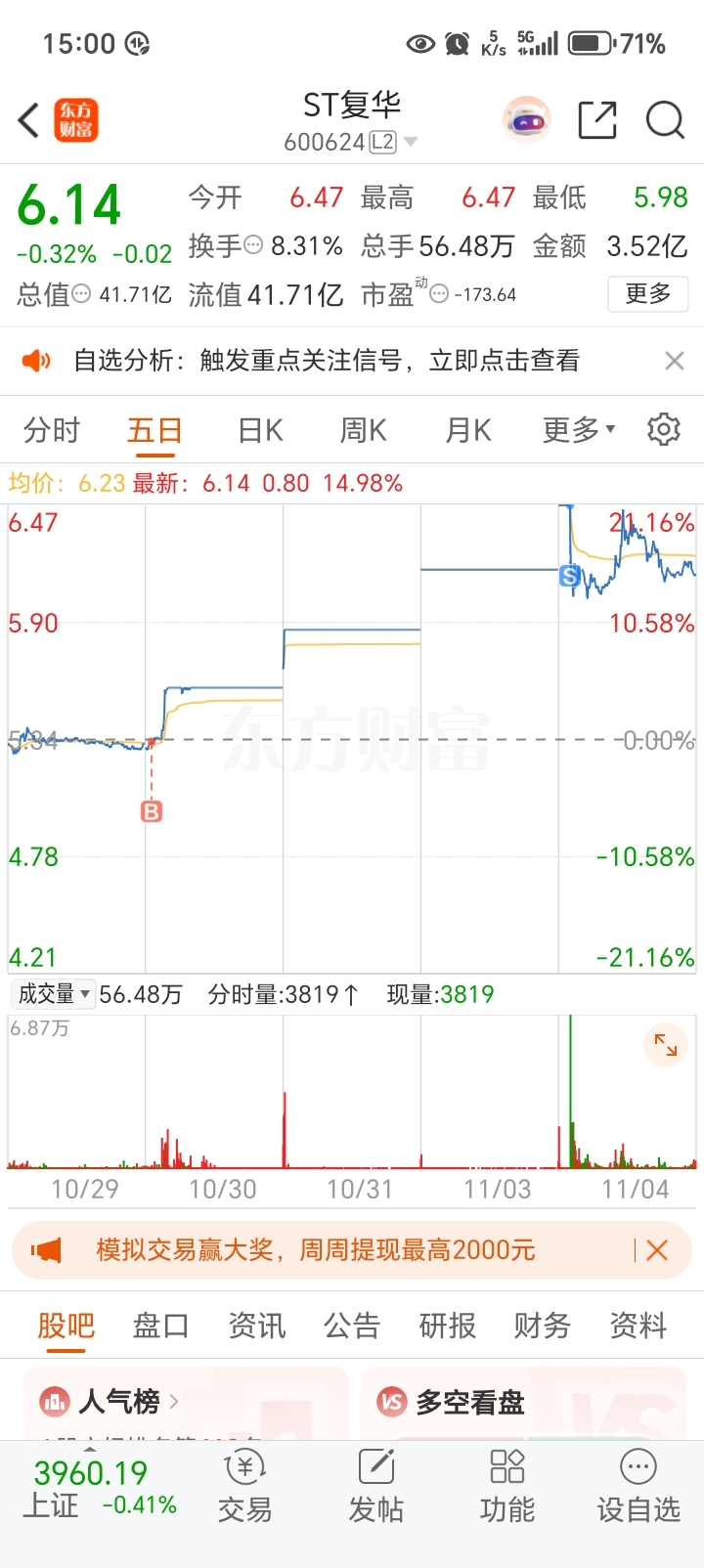Go back using the top-left arrow

tap(29, 121)
